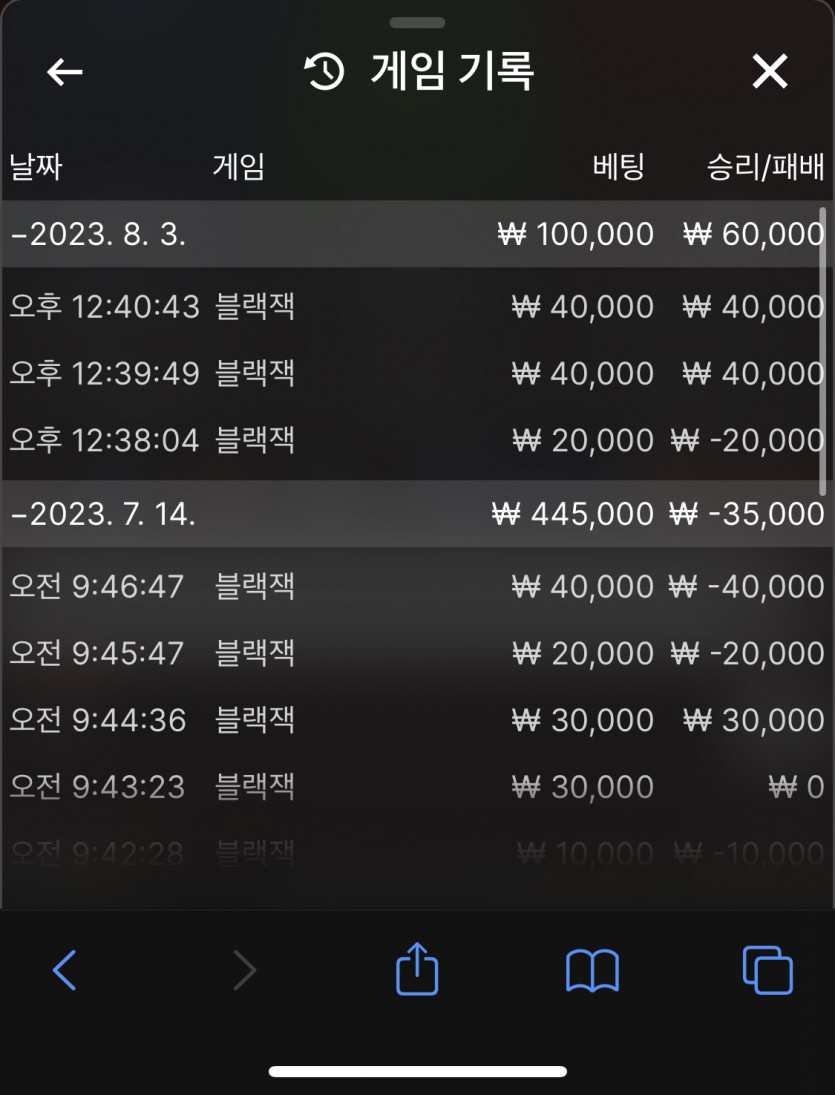Open the 오전 9:46:47 블랙잭 record
The height and width of the screenshot is (1095, 835).
418,586
